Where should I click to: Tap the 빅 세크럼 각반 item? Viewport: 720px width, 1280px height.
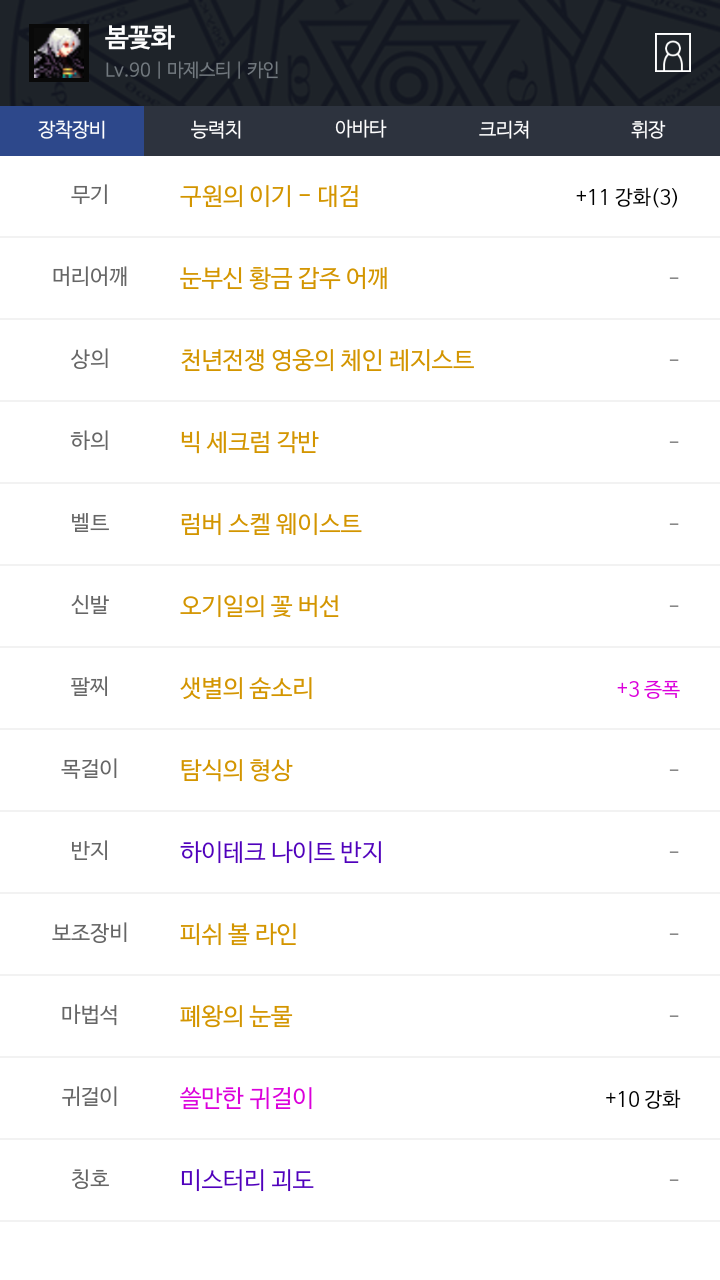[x=249, y=442]
